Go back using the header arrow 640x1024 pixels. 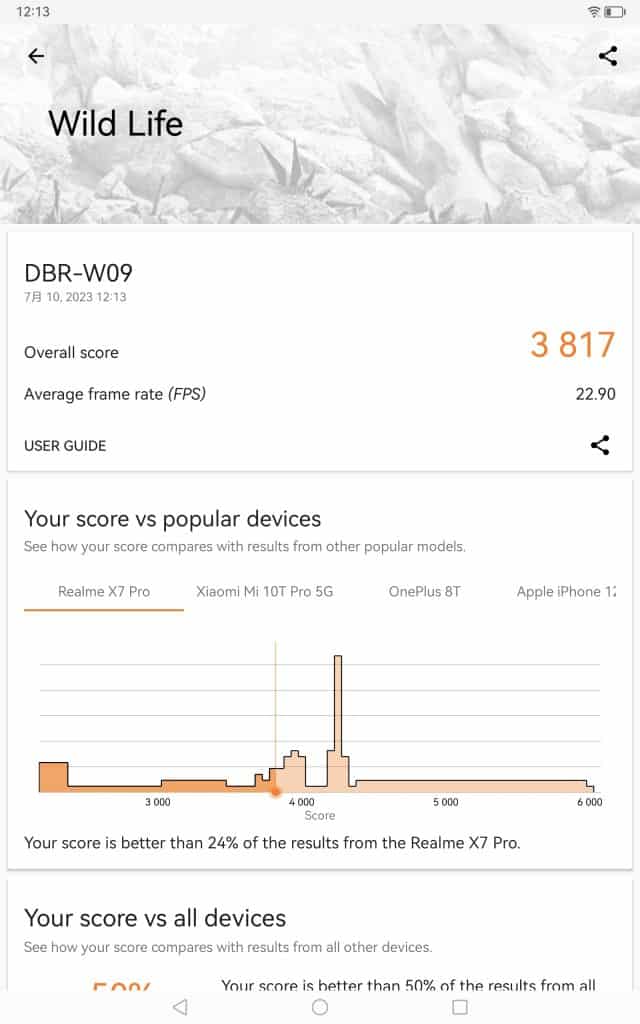36,56
